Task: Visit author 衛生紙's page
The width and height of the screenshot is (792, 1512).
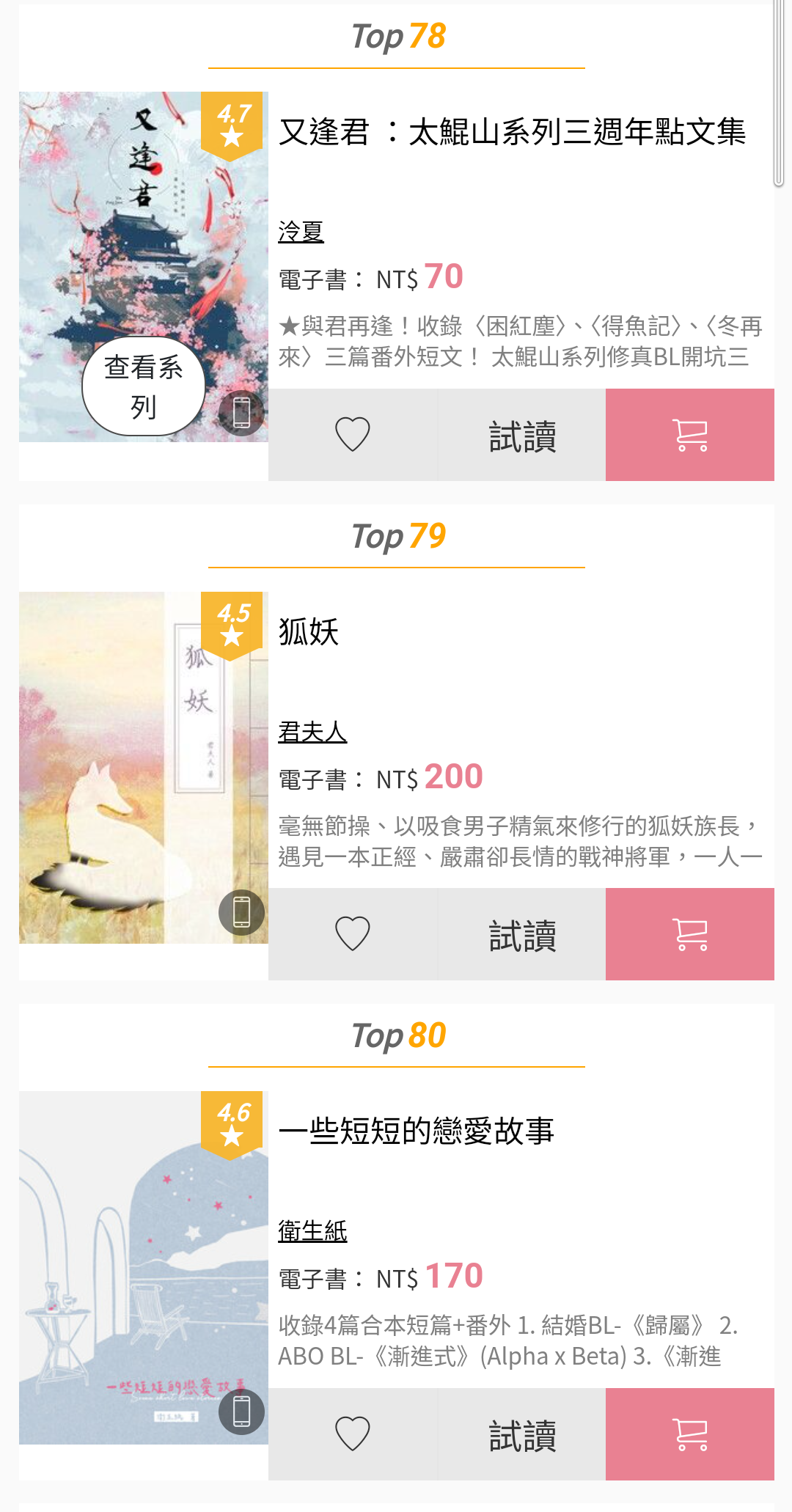Action: click(x=312, y=1231)
